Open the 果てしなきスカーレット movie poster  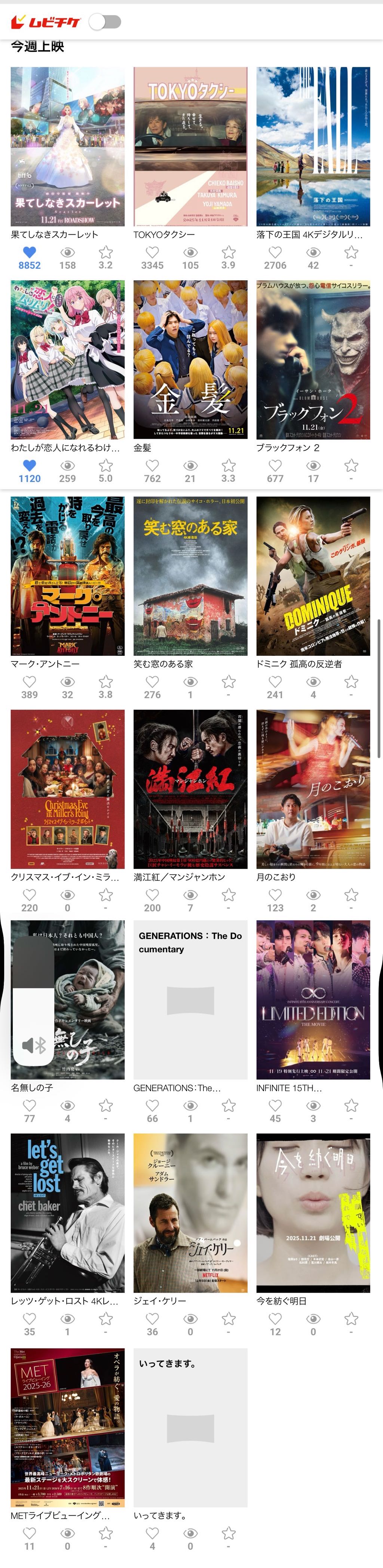[68, 146]
